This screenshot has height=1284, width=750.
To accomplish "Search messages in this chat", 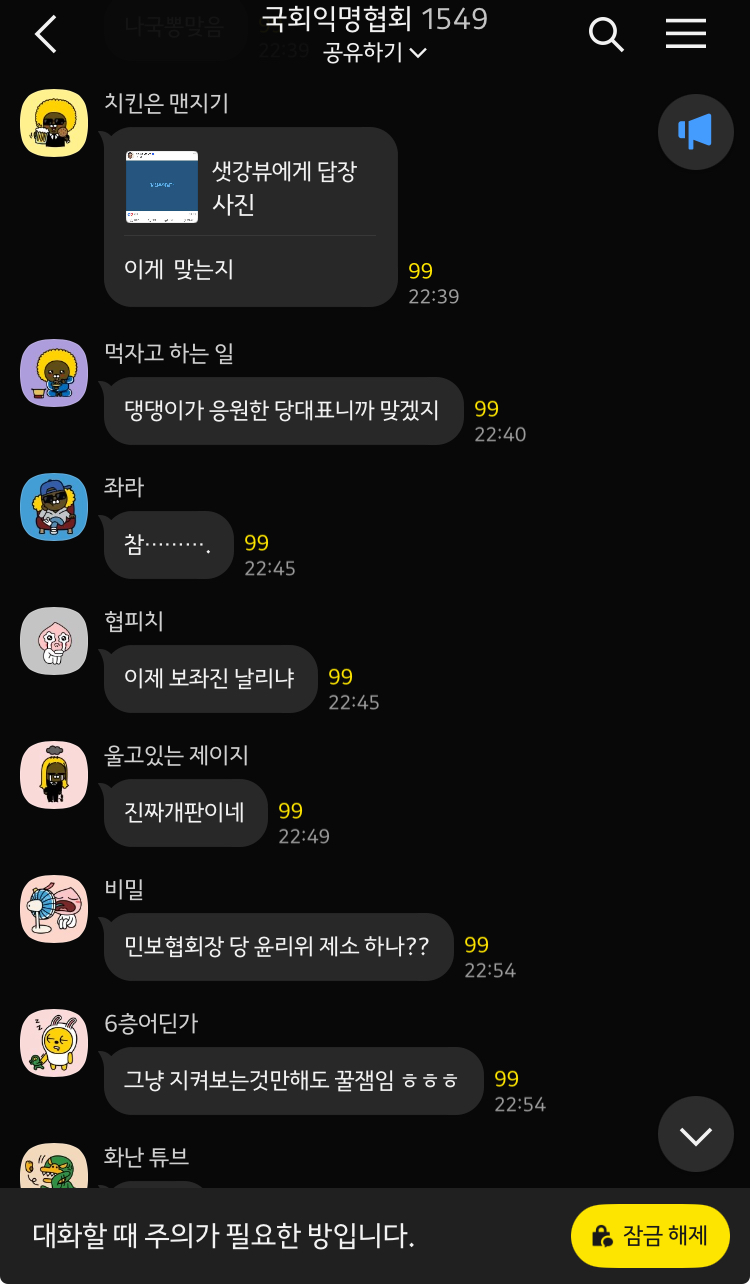I will pos(606,35).
